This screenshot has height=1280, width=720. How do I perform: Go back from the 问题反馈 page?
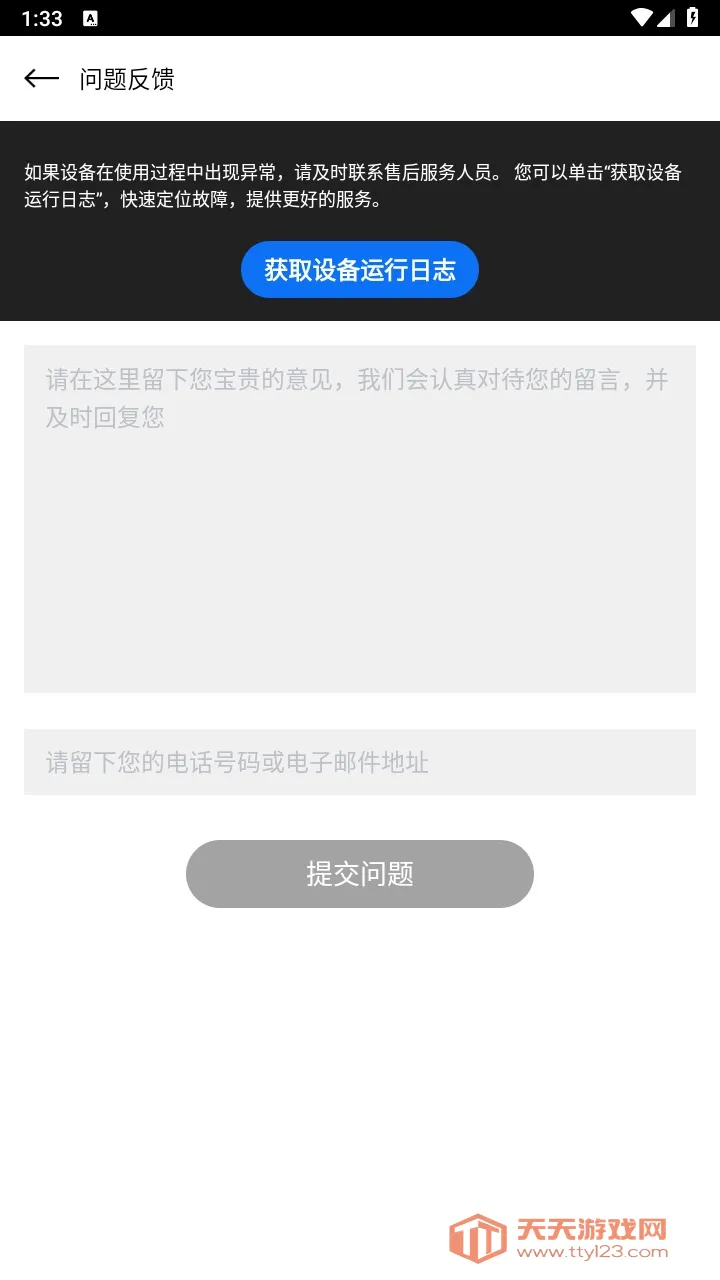click(x=42, y=79)
